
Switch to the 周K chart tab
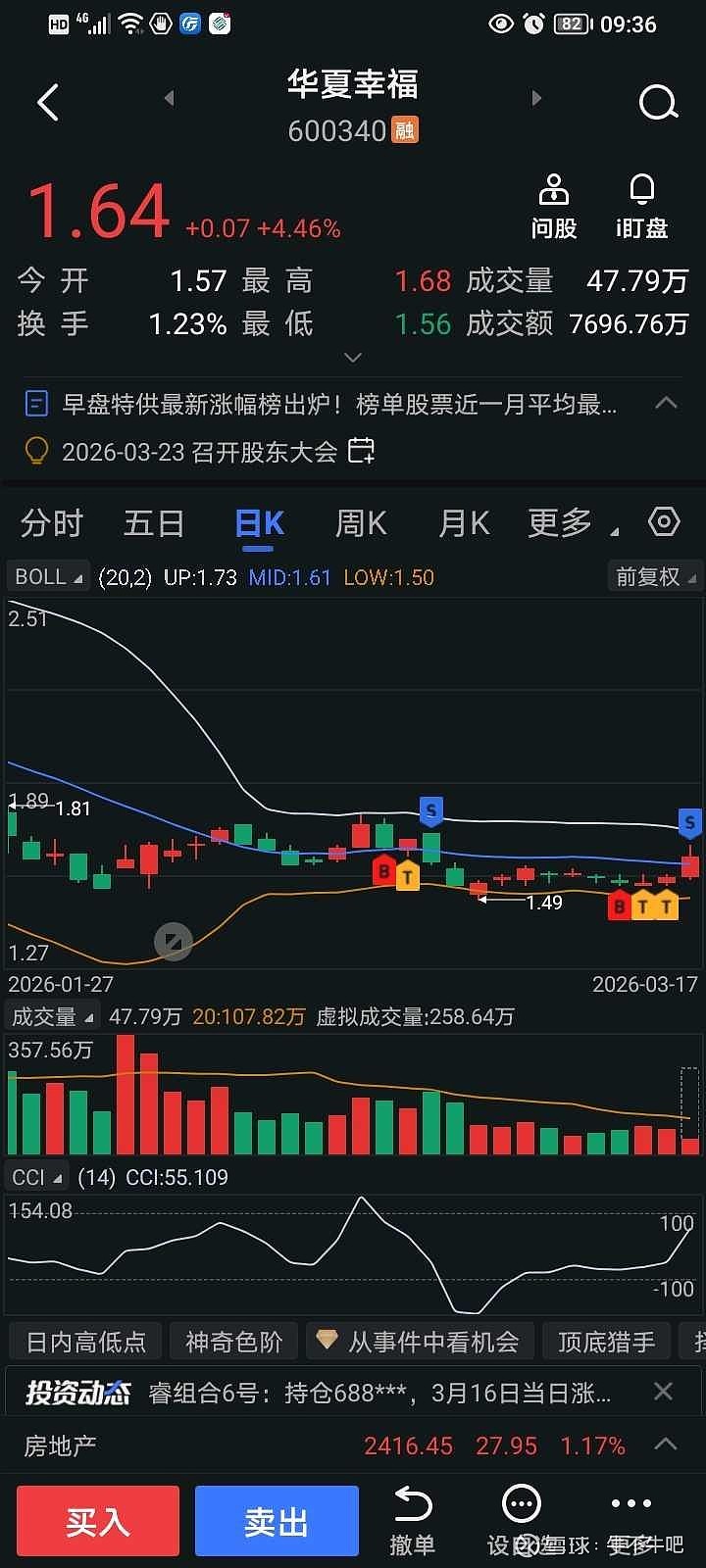361,523
